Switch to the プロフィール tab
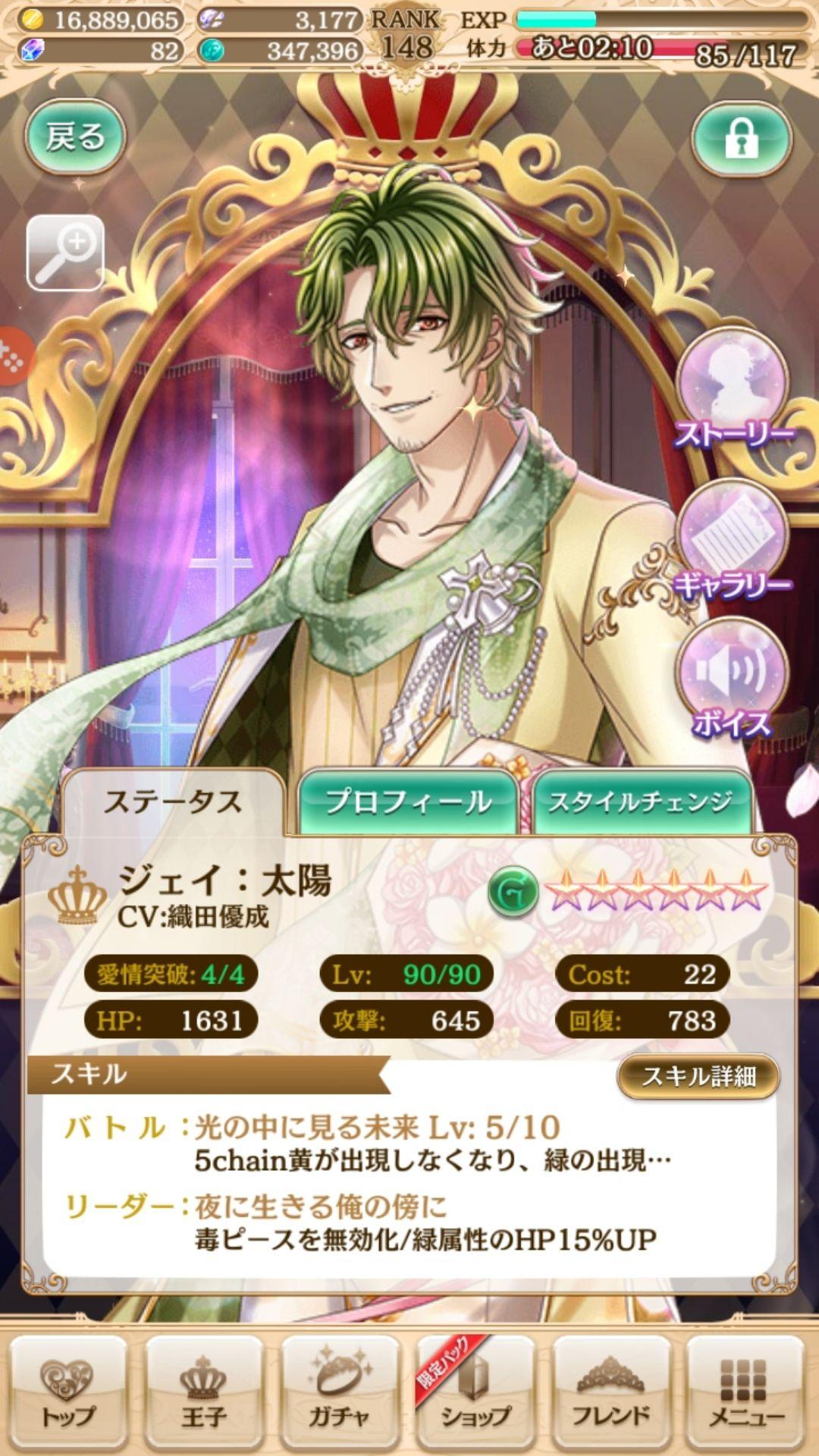 408,802
